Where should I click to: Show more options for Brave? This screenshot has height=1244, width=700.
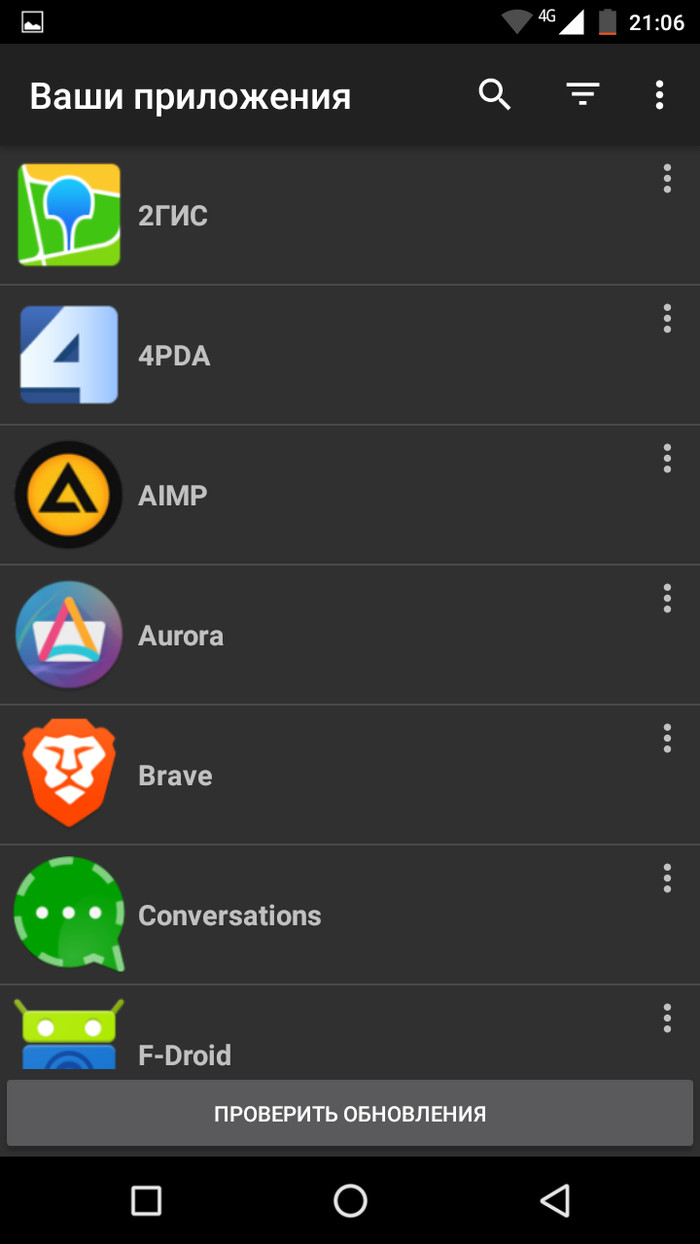(667, 739)
